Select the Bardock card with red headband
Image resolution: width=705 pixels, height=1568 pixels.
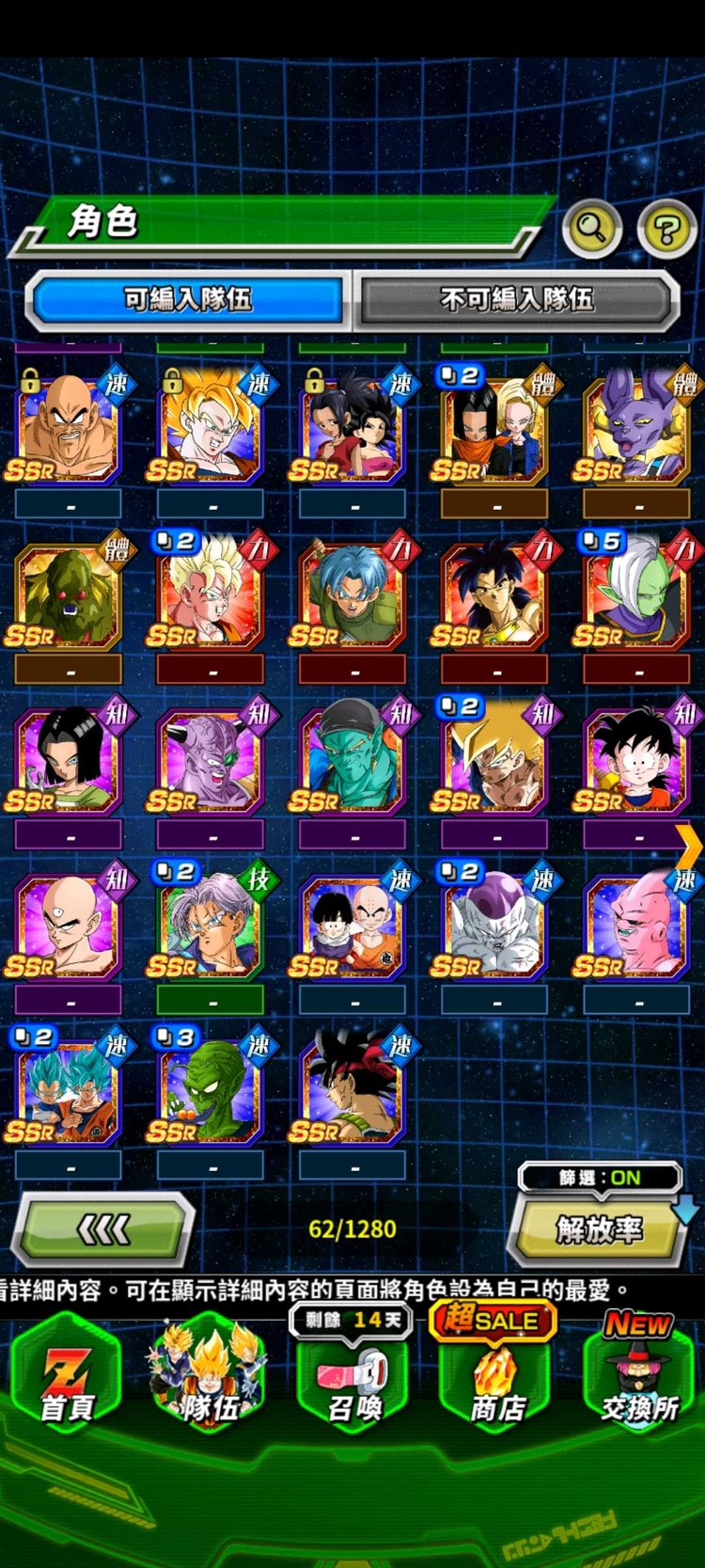point(353,1091)
